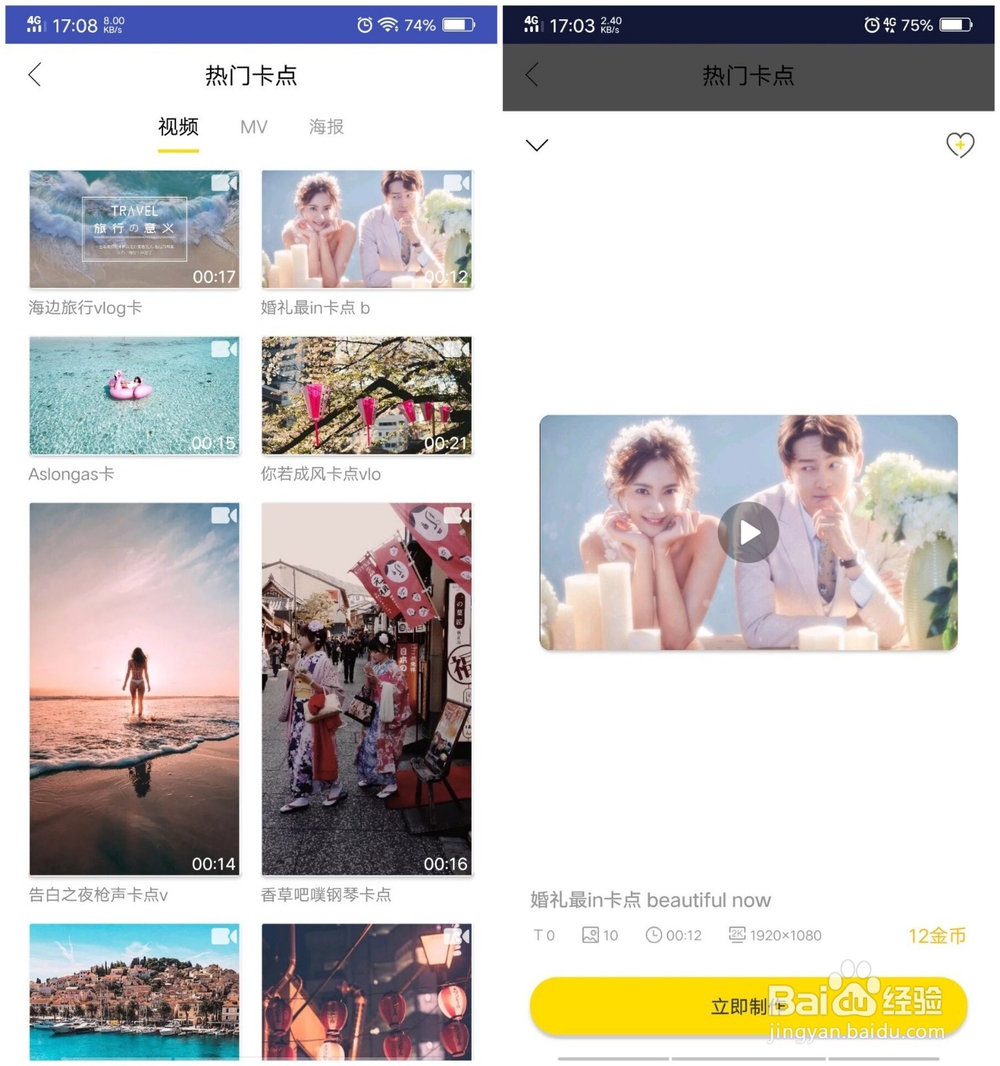This screenshot has height=1066, width=1000.
Task: Select the clock icon showing 00:12 duration
Action: (655, 936)
